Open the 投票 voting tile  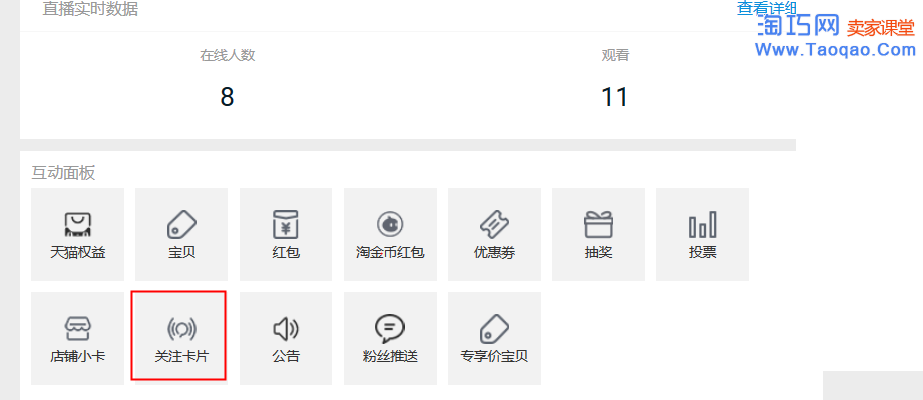point(702,234)
